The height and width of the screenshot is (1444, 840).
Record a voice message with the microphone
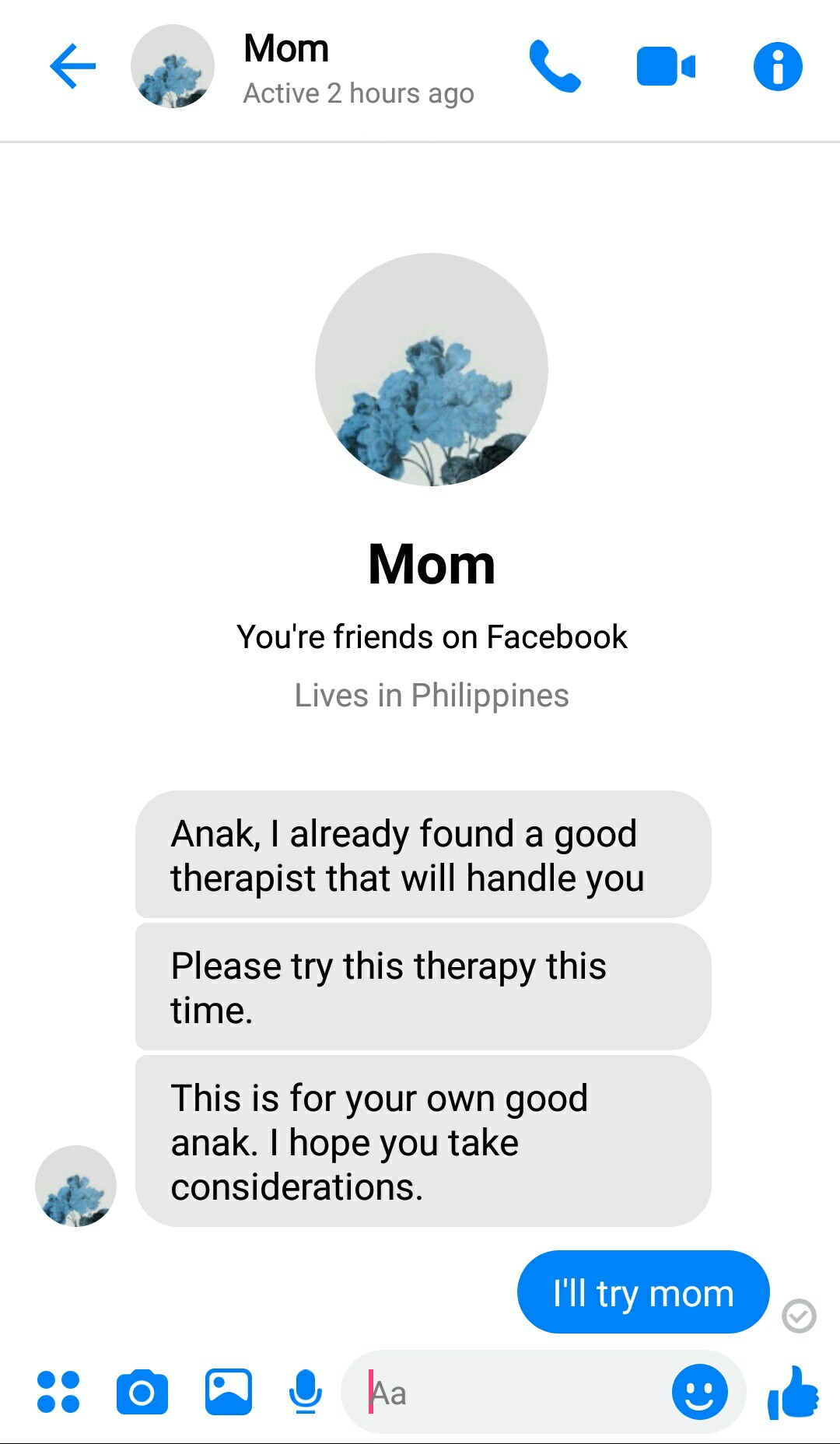click(x=306, y=1392)
